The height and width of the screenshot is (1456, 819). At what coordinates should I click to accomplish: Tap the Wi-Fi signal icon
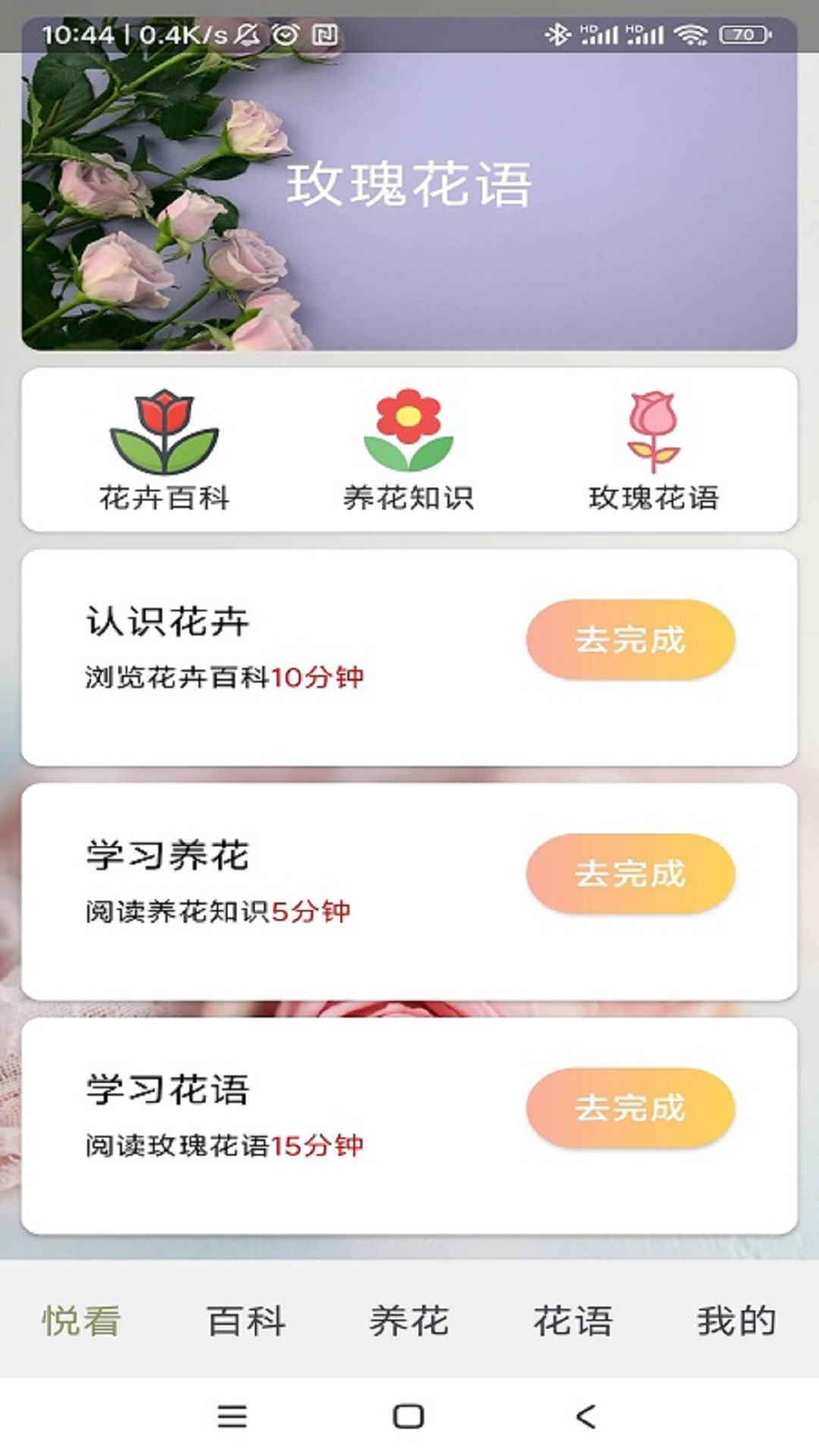[x=692, y=32]
